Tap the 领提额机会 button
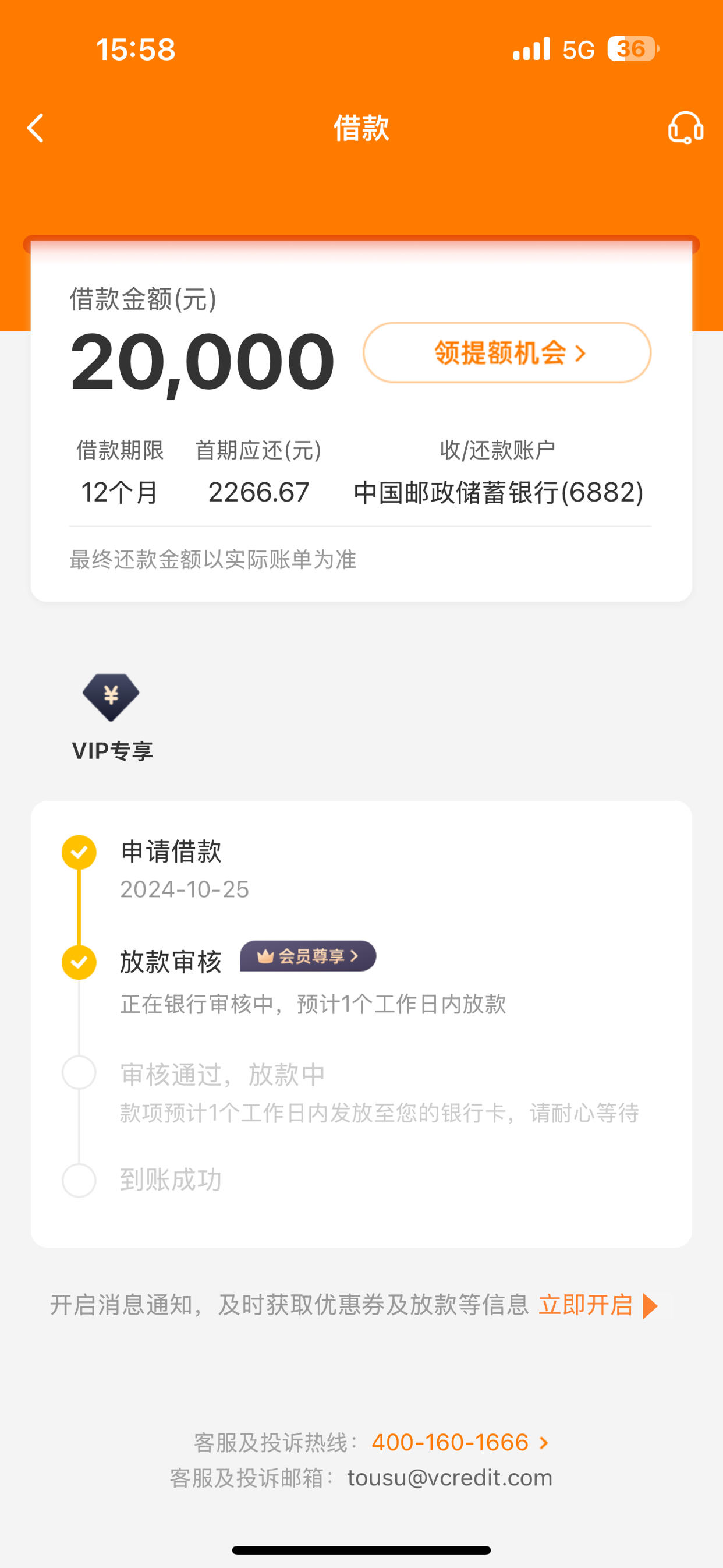 click(507, 352)
